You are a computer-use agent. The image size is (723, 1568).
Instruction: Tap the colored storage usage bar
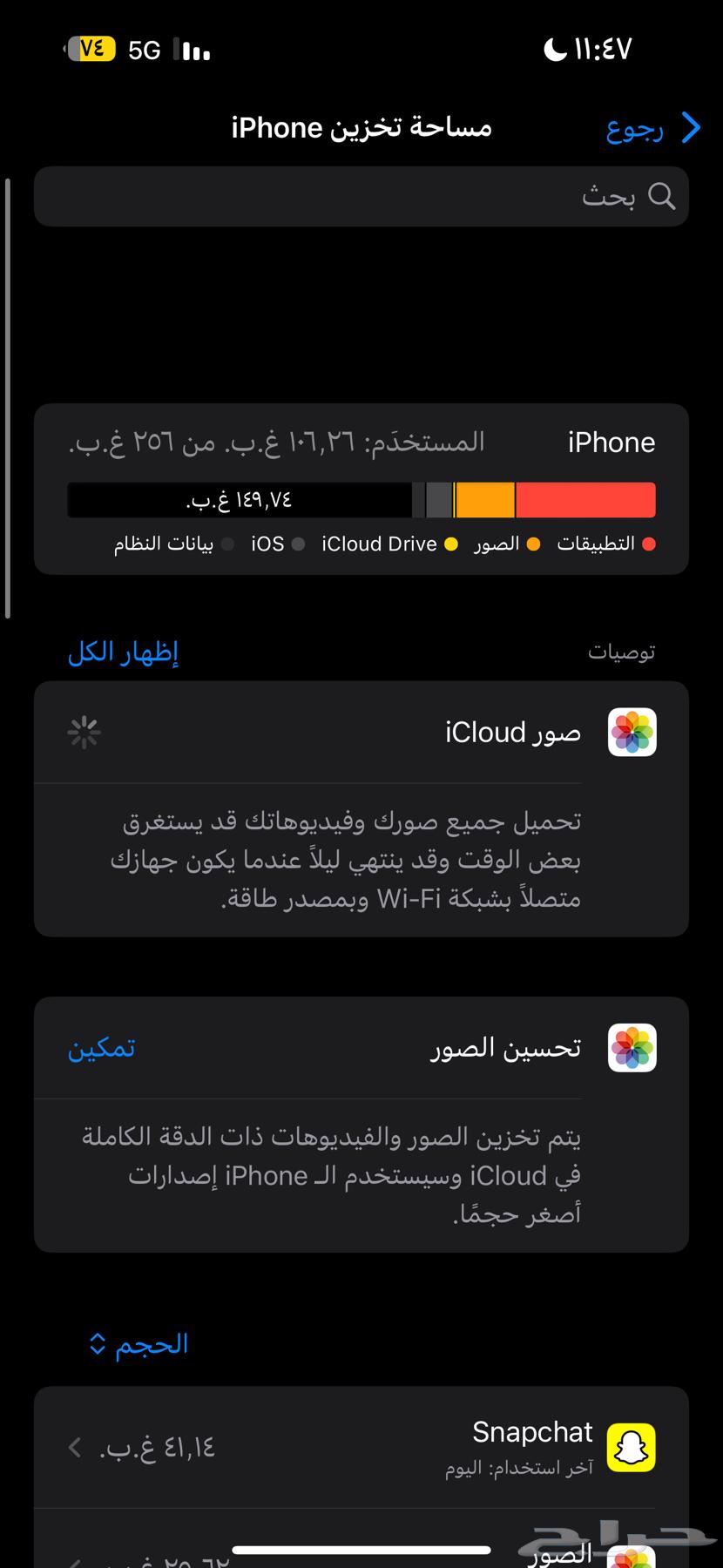tap(361, 500)
